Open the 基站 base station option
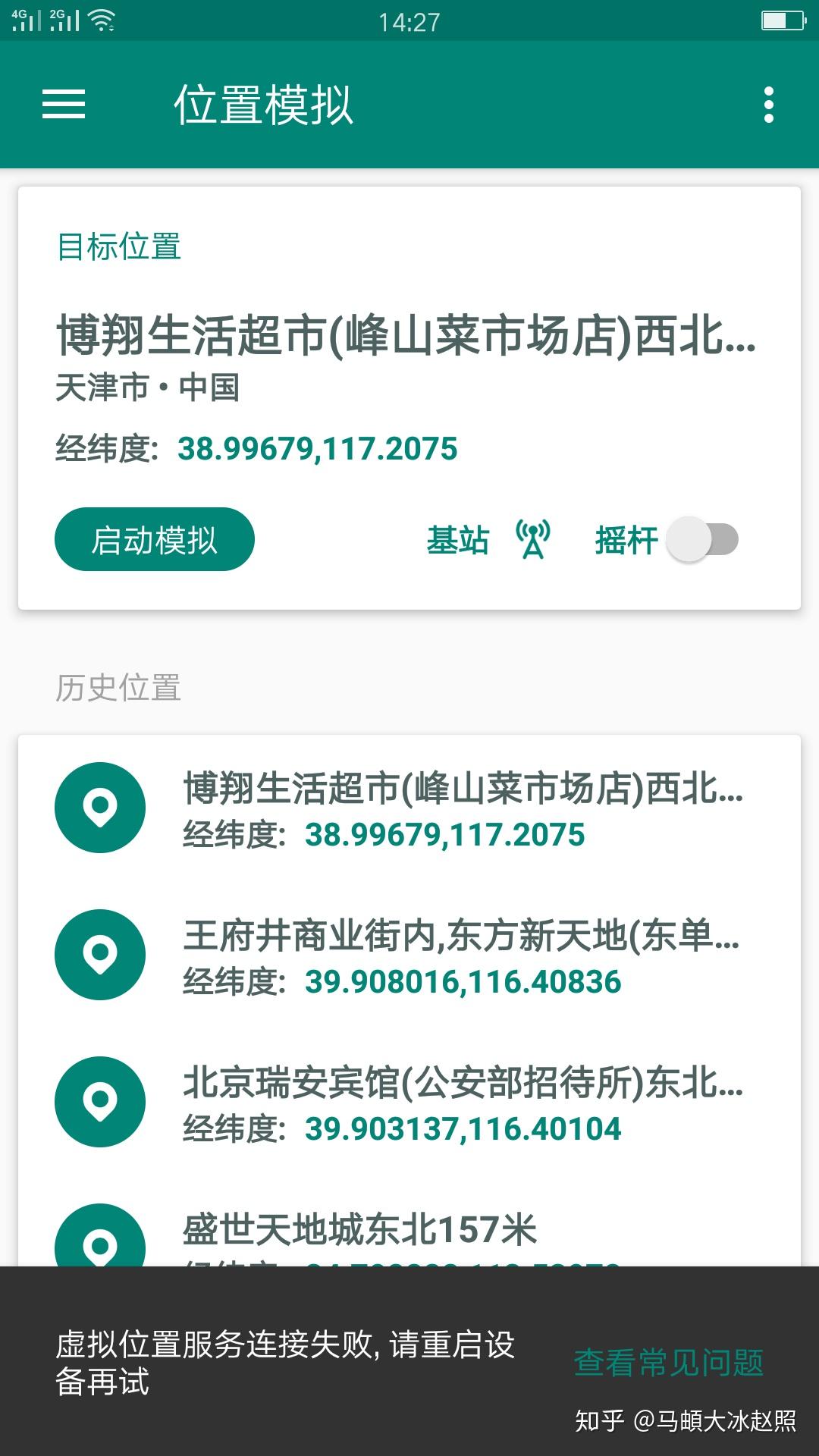The height and width of the screenshot is (1456, 819). coord(488,540)
